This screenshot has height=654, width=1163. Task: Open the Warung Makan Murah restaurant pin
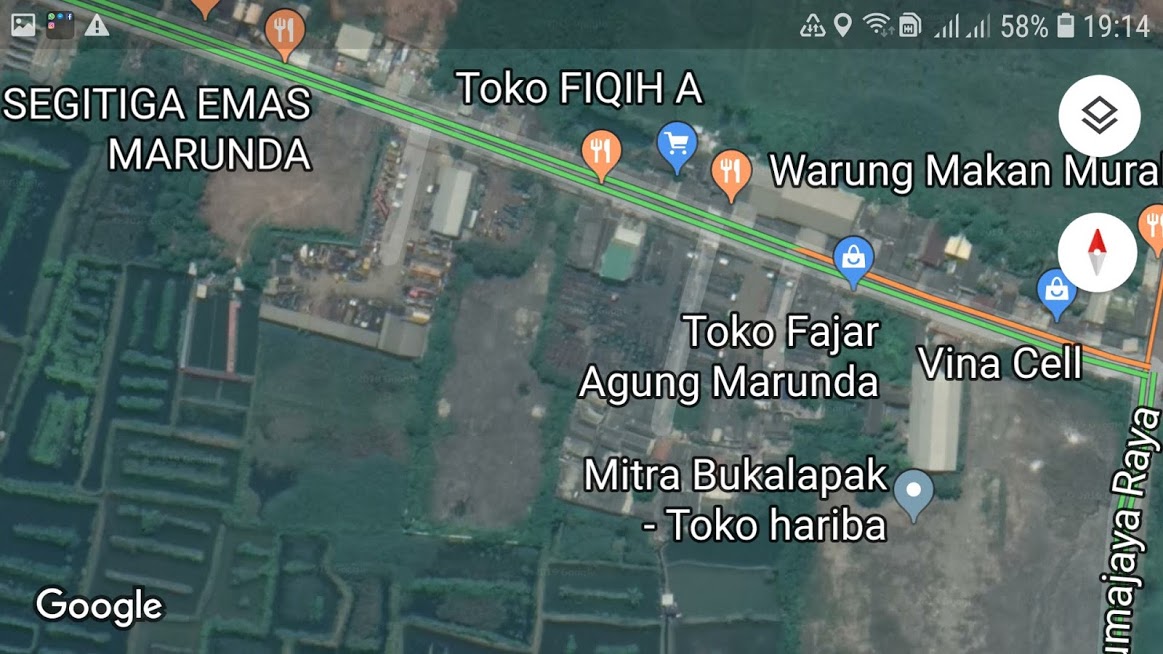pyautogui.click(x=731, y=173)
